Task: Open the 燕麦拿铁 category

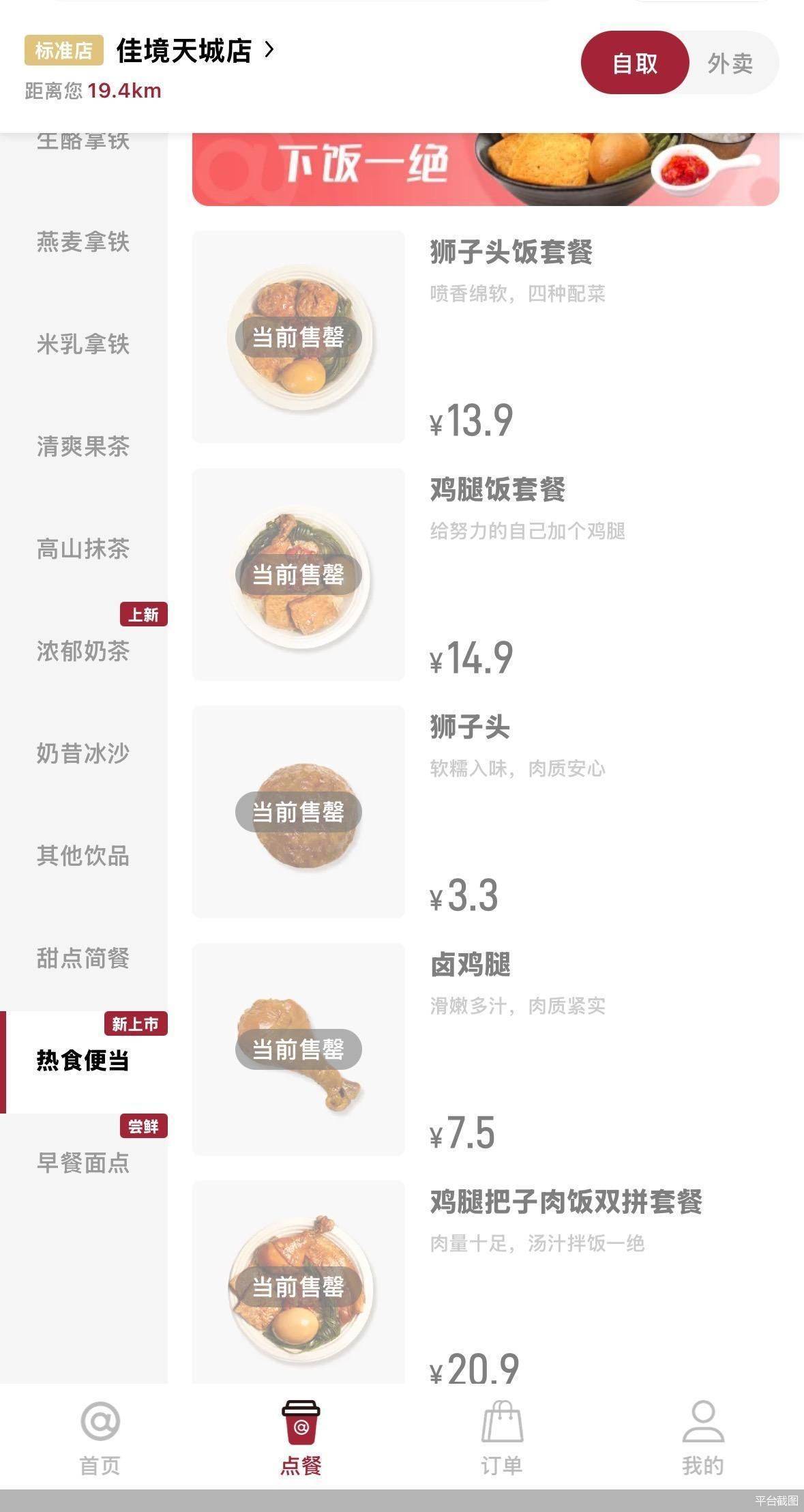Action: [83, 242]
